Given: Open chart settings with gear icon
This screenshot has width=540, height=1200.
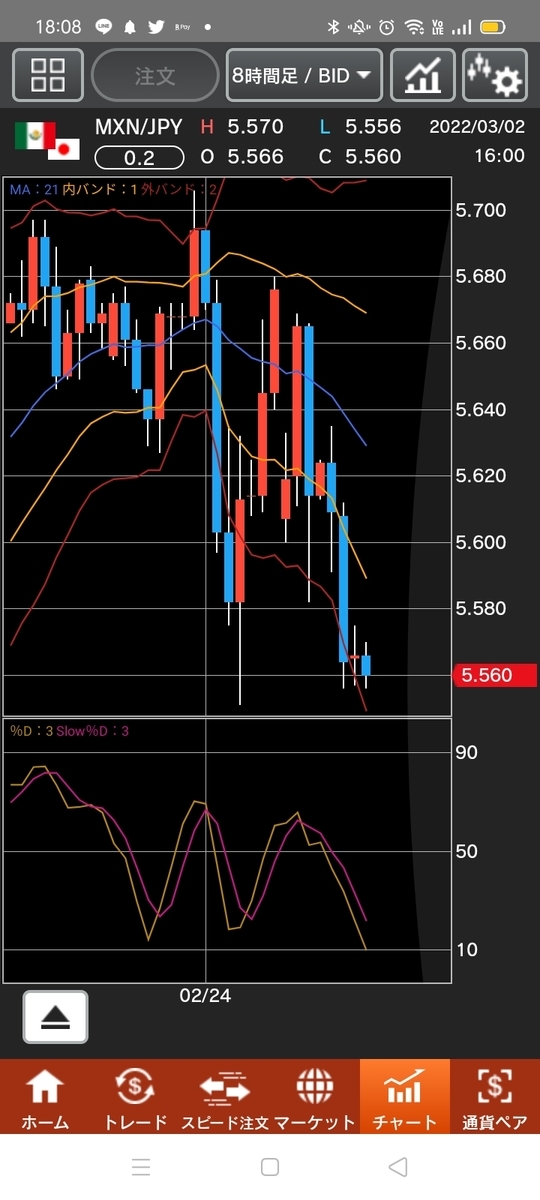Looking at the screenshot, I should point(495,74).
